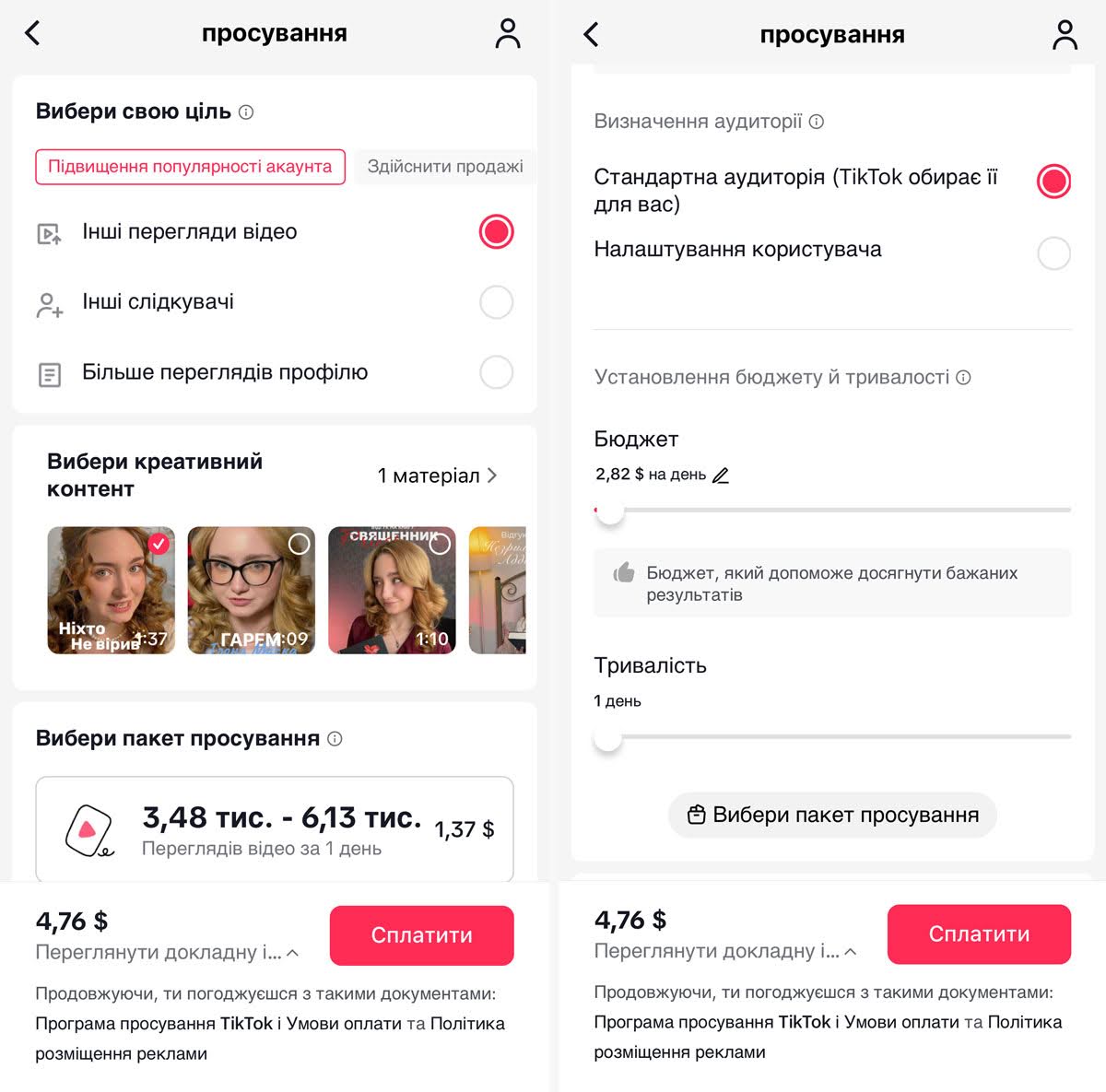Show info about 'Вибери свою ціль'
This screenshot has height=1092, width=1106.
pos(246,112)
